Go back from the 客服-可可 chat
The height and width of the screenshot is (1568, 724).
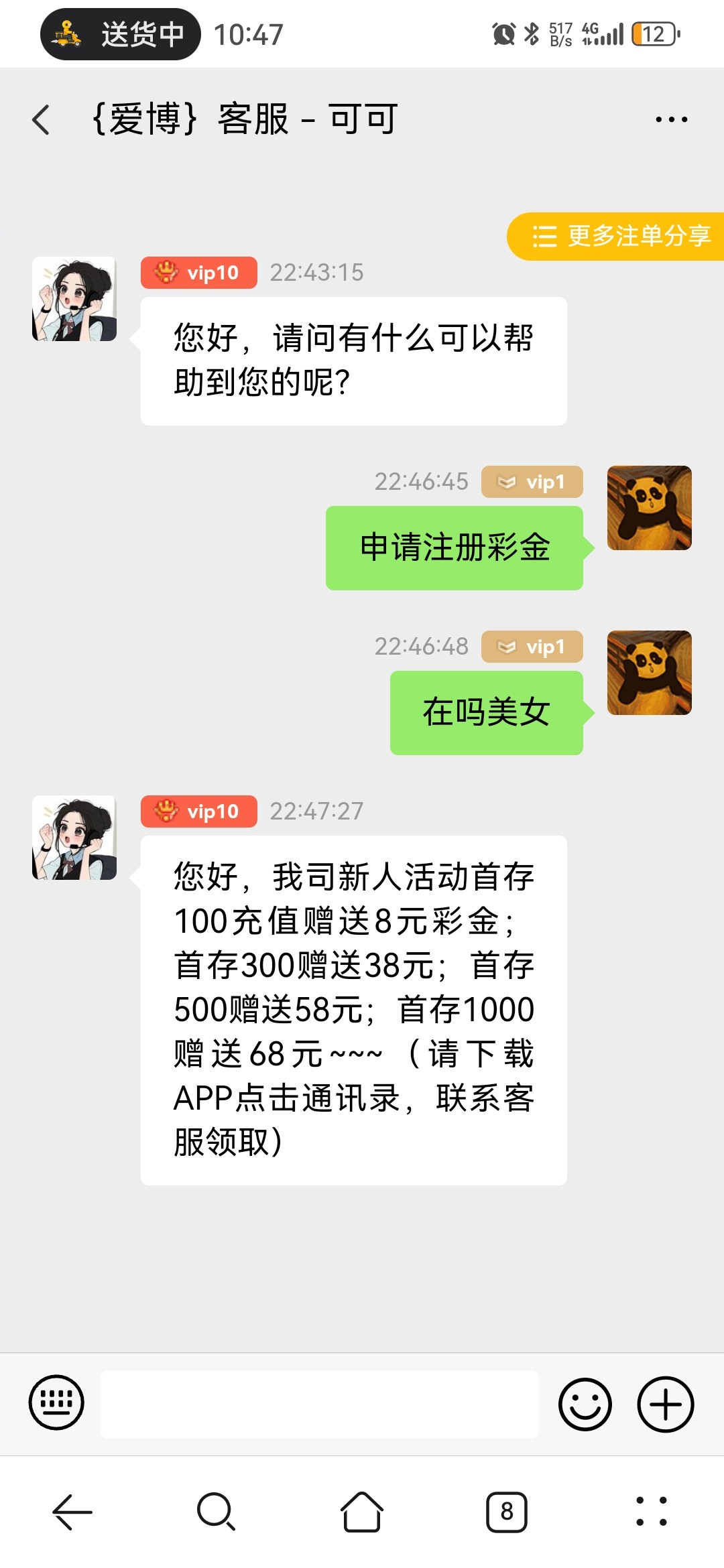point(42,120)
